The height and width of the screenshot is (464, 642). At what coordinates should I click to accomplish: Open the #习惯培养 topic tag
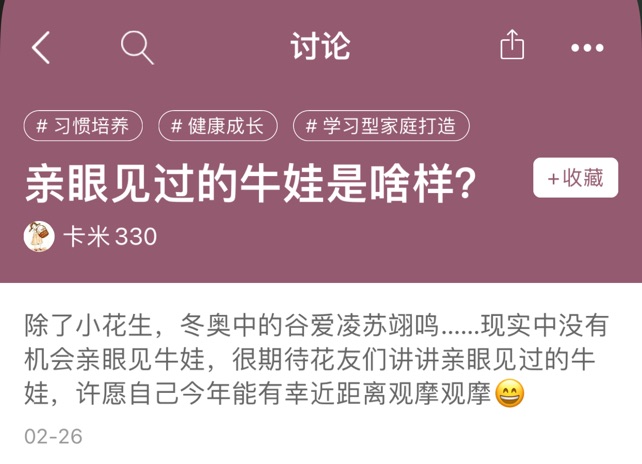click(83, 126)
